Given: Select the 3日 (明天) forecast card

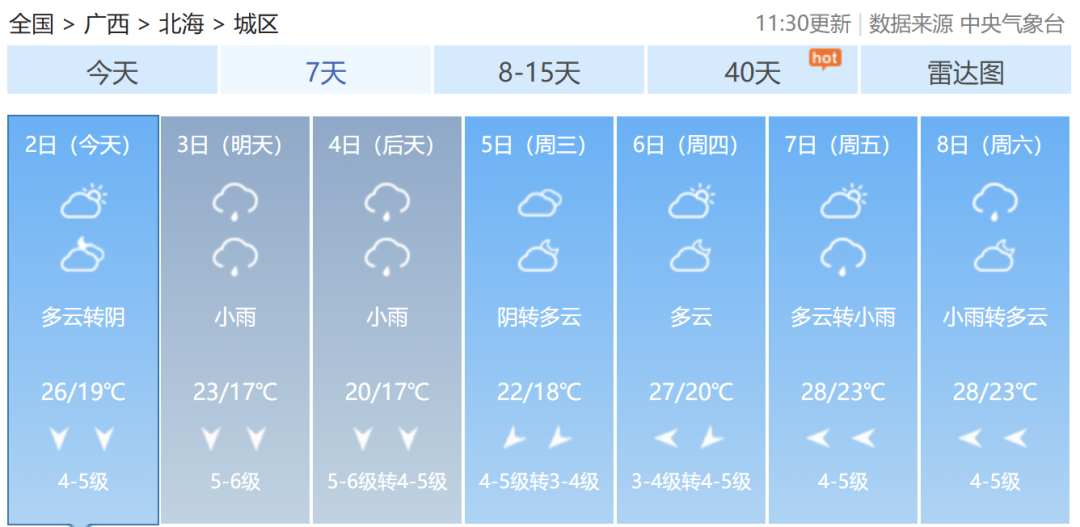Looking at the screenshot, I should 236,320.
